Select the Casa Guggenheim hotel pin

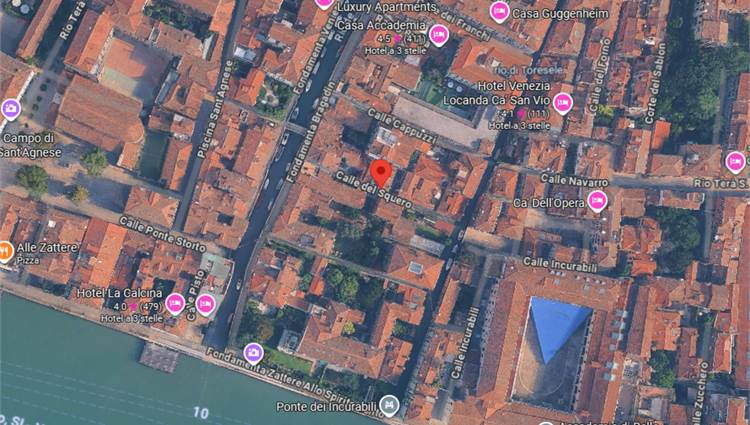(500, 12)
